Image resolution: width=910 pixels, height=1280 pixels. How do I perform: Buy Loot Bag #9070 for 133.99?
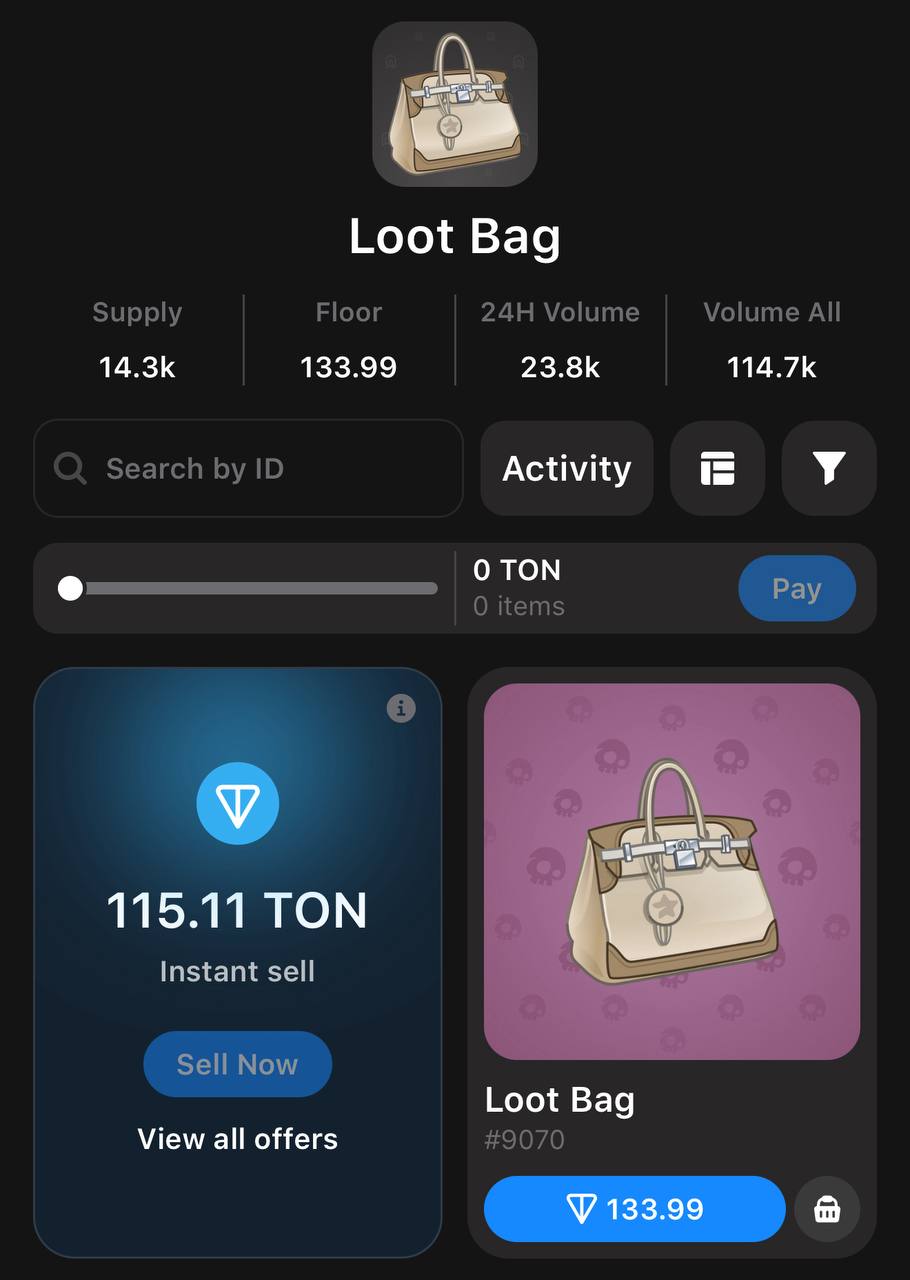[634, 1209]
